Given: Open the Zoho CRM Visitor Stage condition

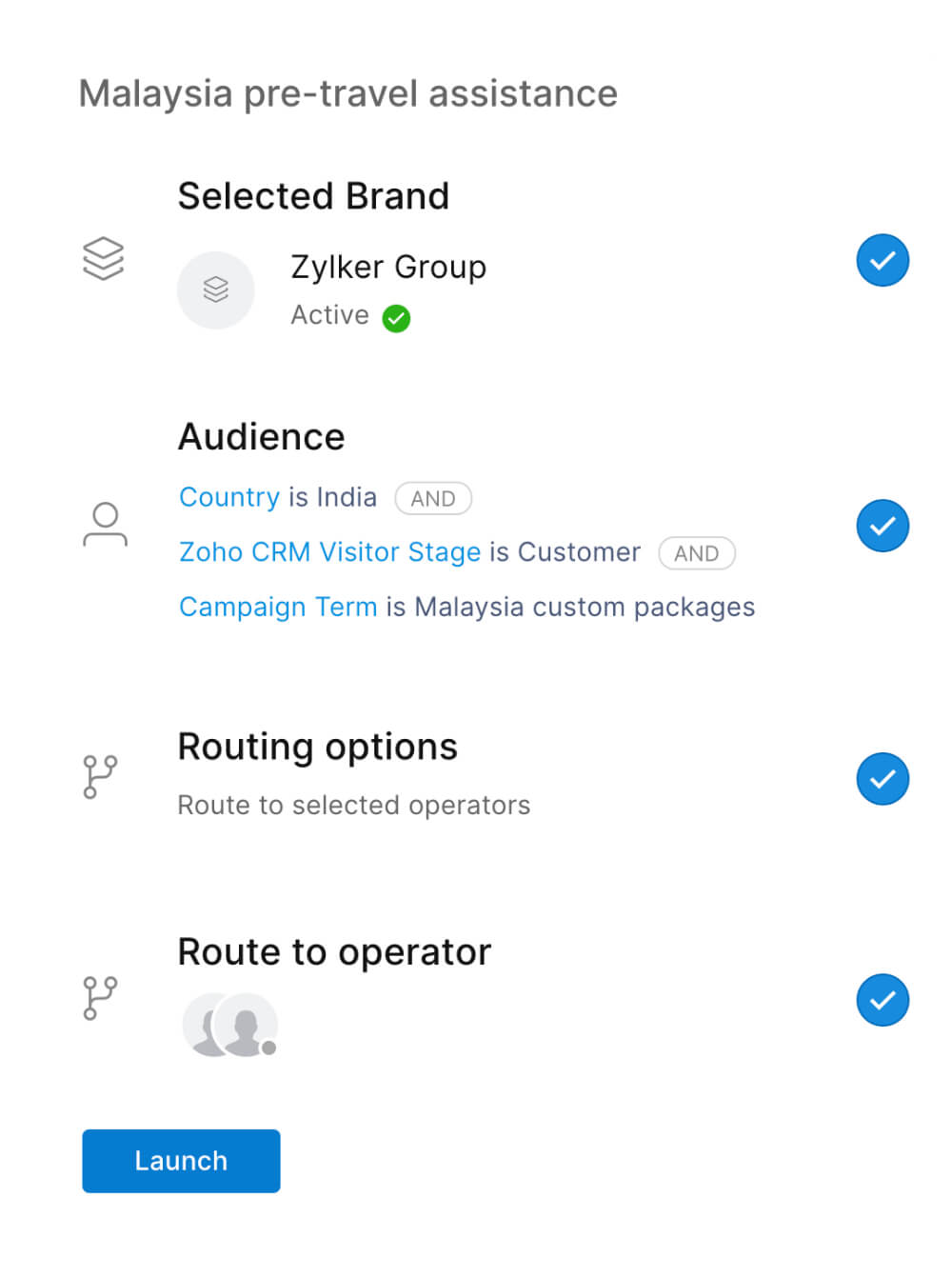Looking at the screenshot, I should (329, 552).
